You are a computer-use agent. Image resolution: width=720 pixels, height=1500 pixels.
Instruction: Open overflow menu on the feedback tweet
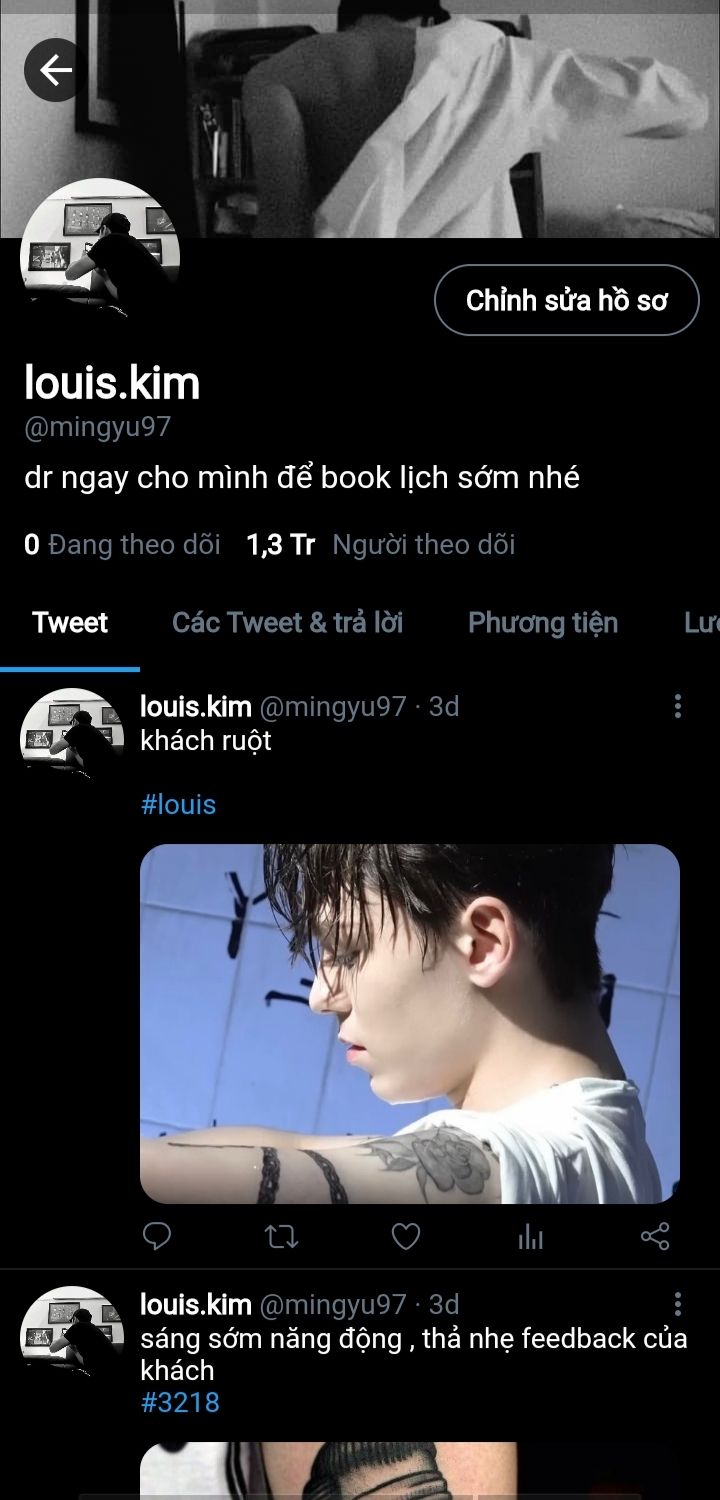(x=677, y=1304)
